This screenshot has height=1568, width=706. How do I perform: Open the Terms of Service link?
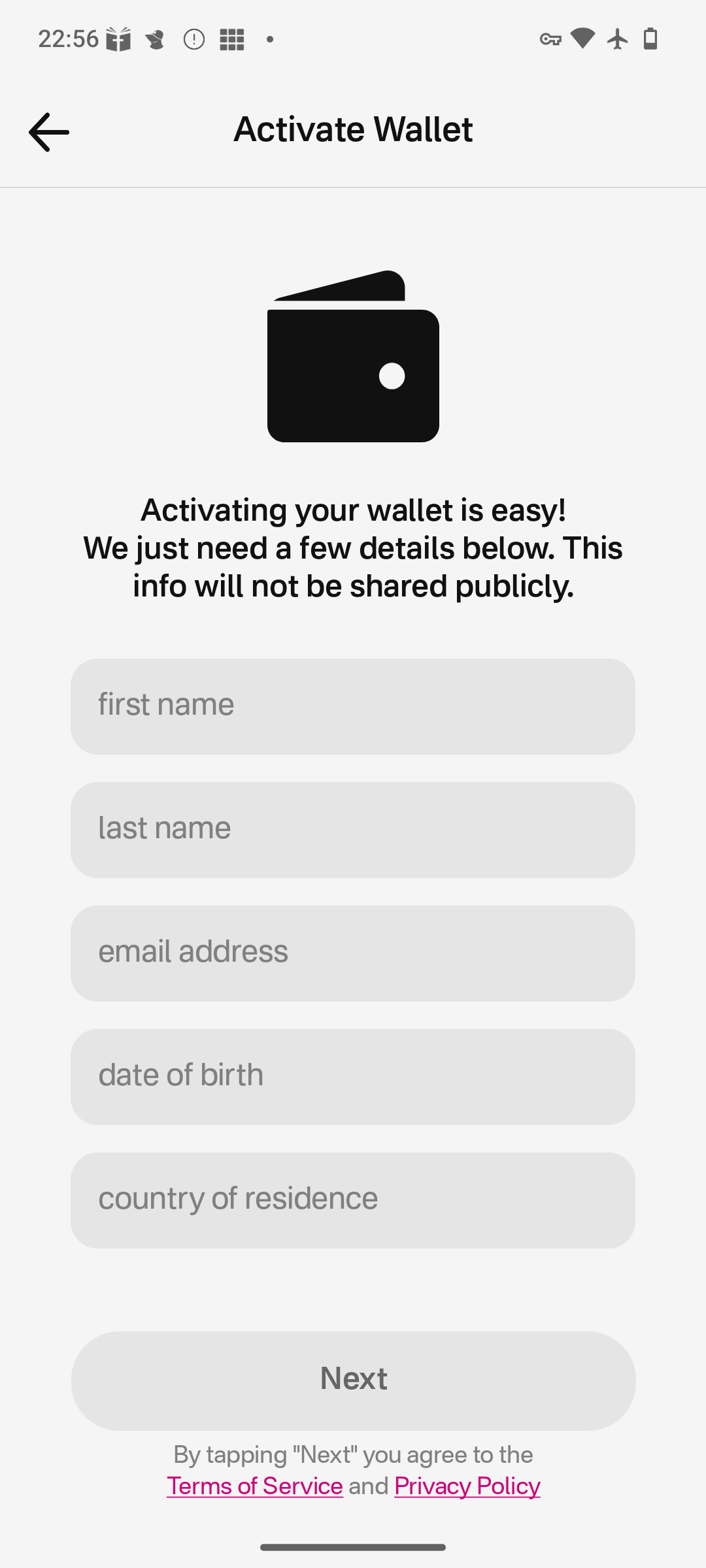[255, 1486]
